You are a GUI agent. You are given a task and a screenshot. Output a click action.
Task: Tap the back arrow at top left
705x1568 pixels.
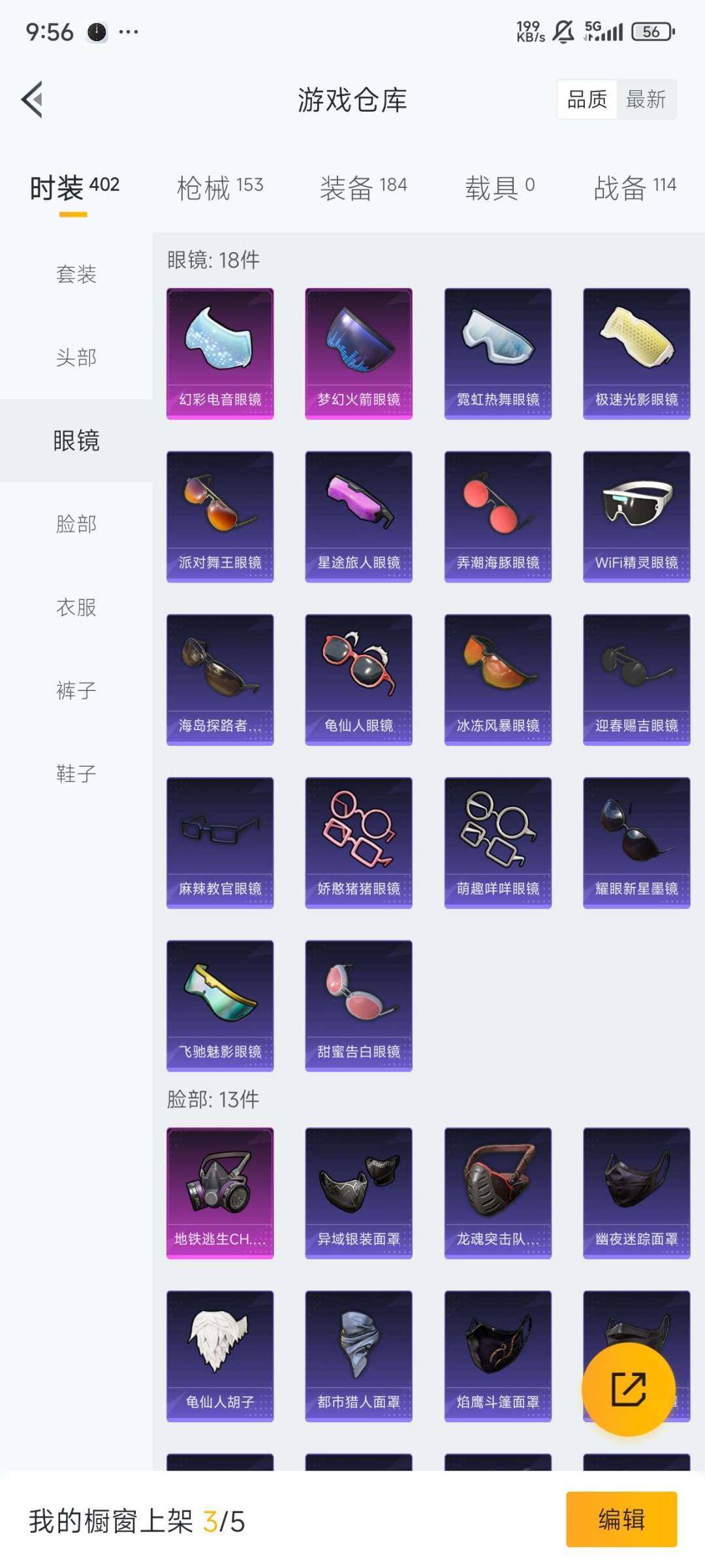[x=31, y=99]
